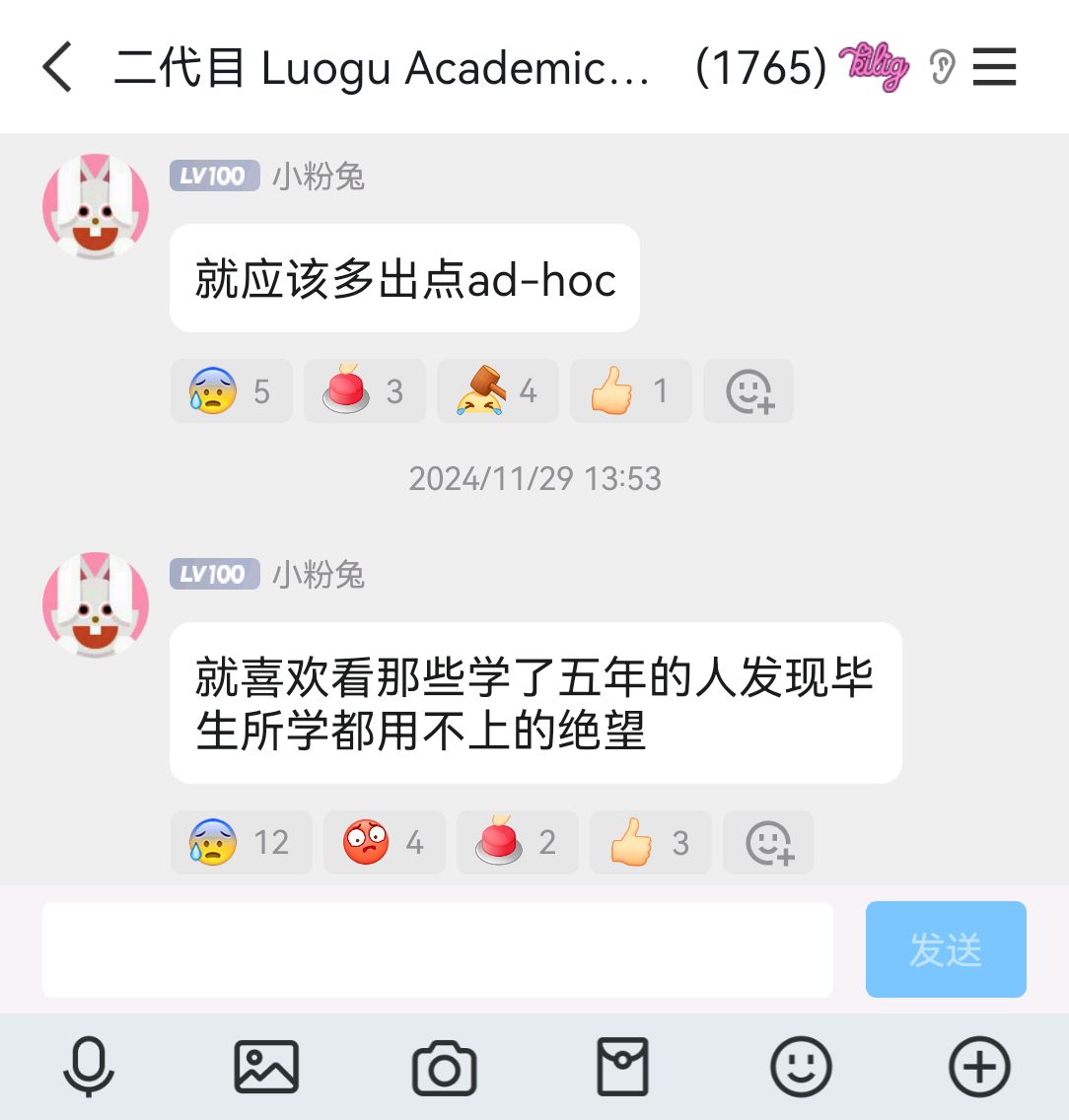Add a reaction to the 绝望 message
The height and width of the screenshot is (1120, 1069).
coord(769,842)
